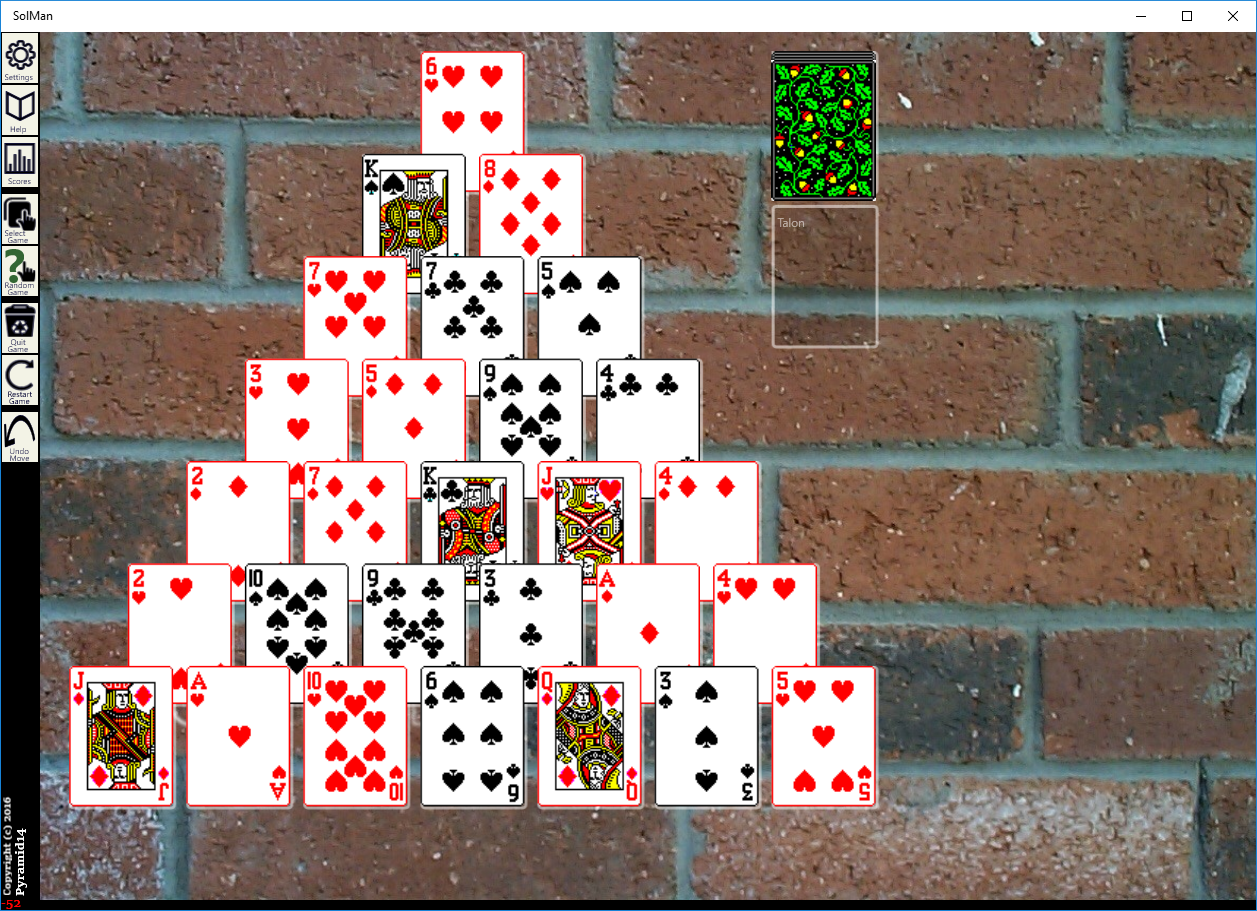Open the Settings gear

tap(19, 58)
